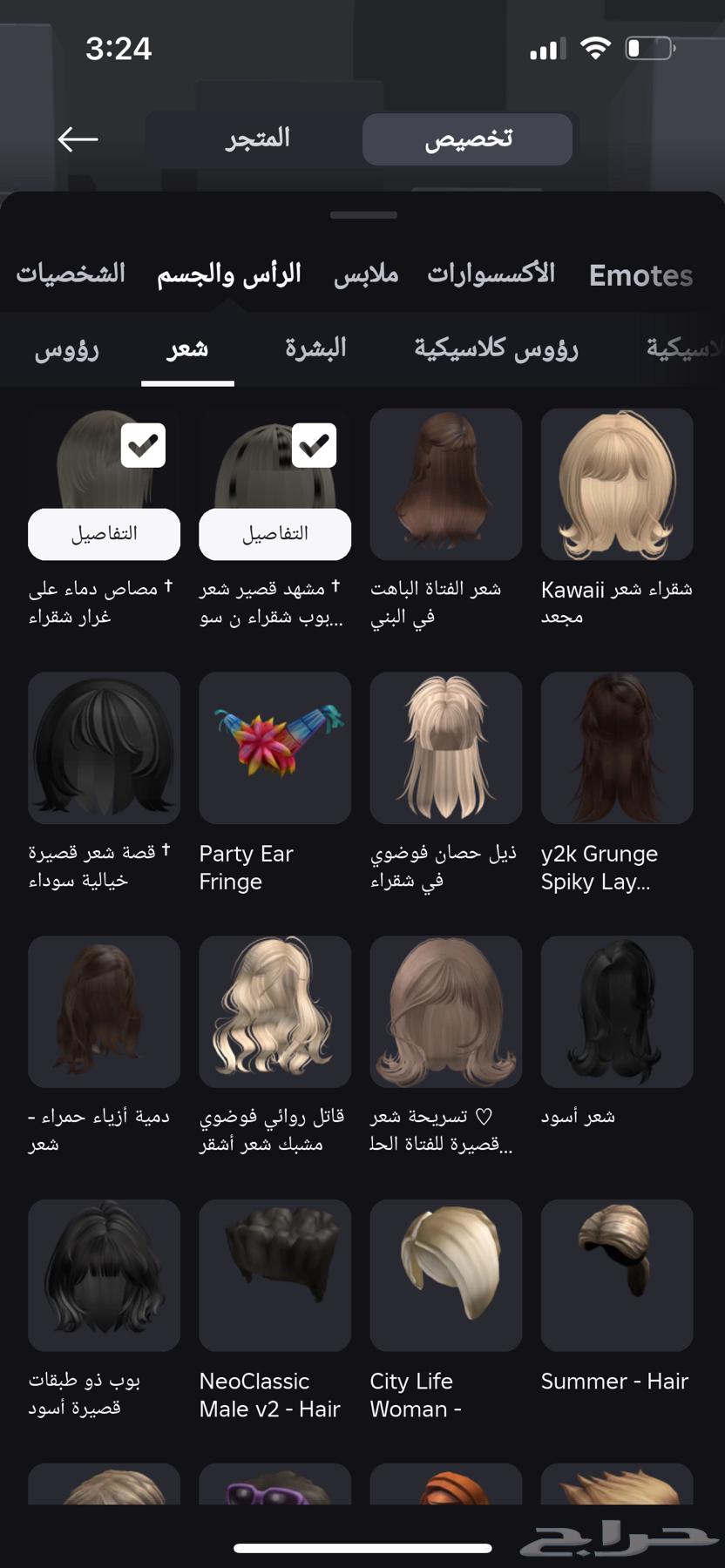This screenshot has width=725, height=1568.
Task: Go back using the arrow icon
Action: (78, 139)
